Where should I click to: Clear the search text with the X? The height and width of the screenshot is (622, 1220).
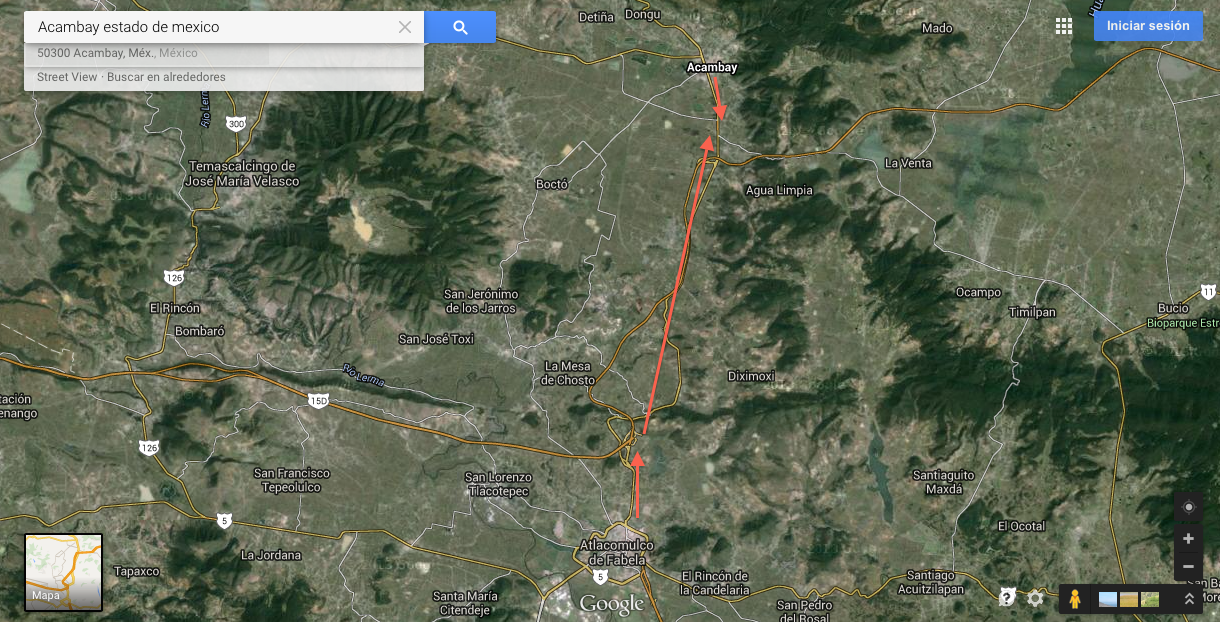point(405,27)
